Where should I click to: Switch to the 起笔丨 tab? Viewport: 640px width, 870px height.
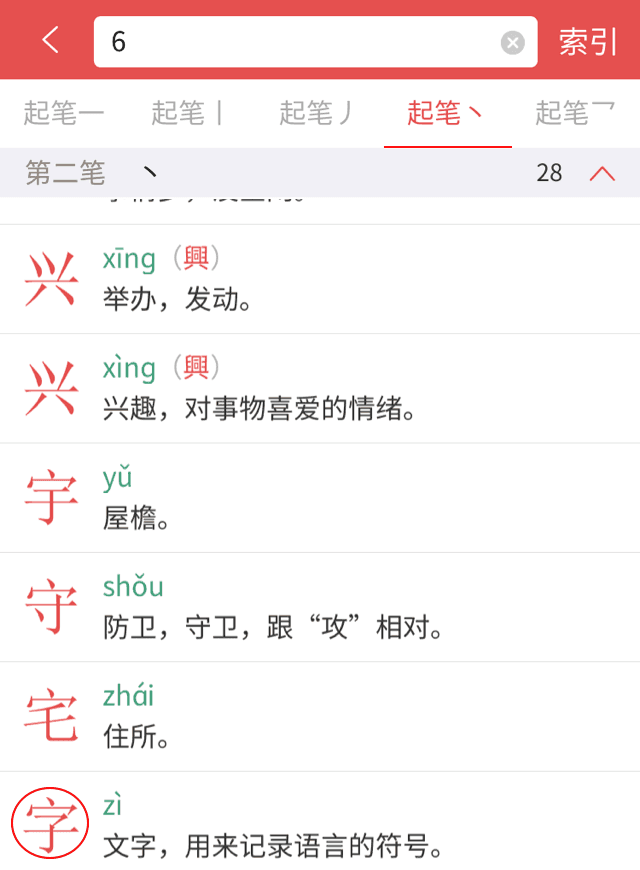click(x=192, y=113)
